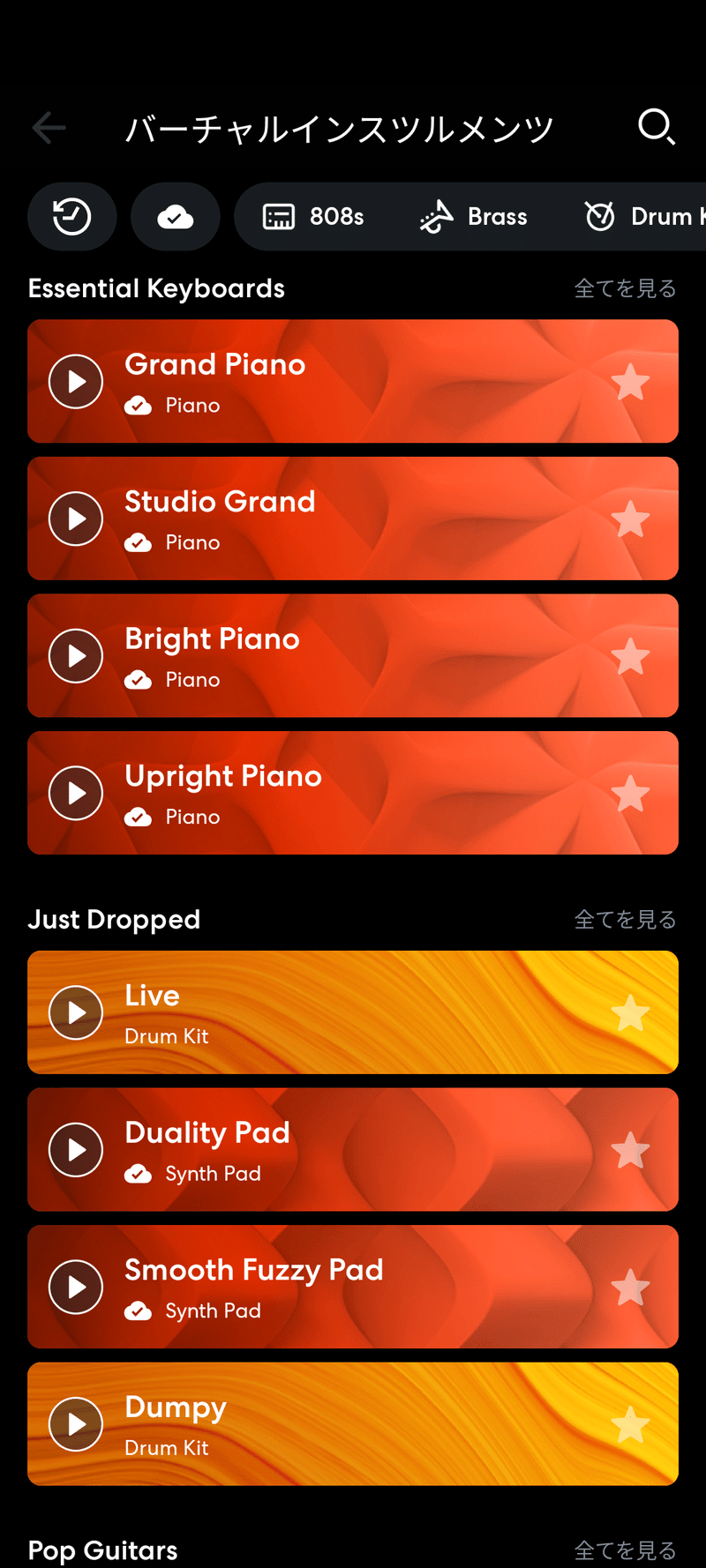Play preview of Upright Piano
Viewport: 706px width, 1568px height.
coord(76,793)
